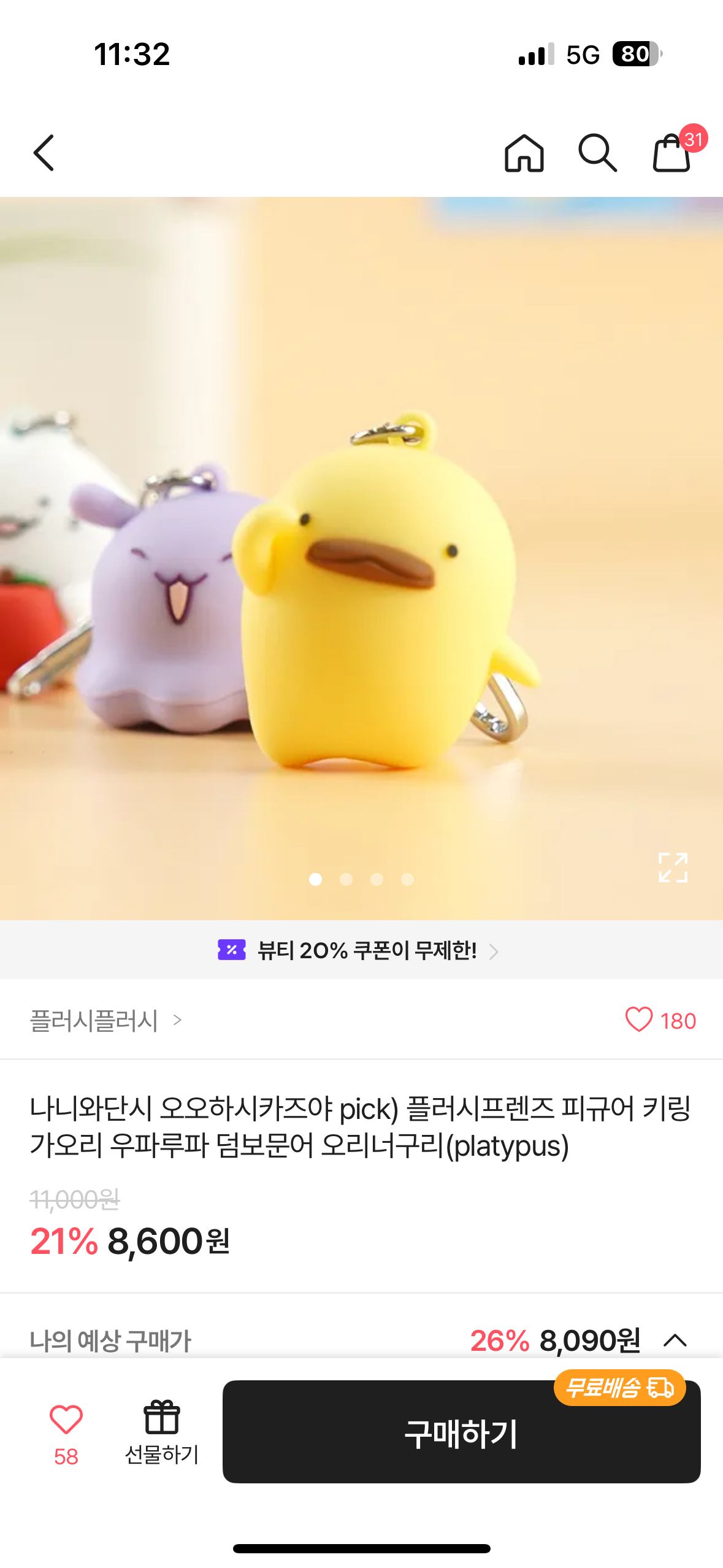Expand the product image to fullscreen
723x1568 pixels.
(673, 867)
